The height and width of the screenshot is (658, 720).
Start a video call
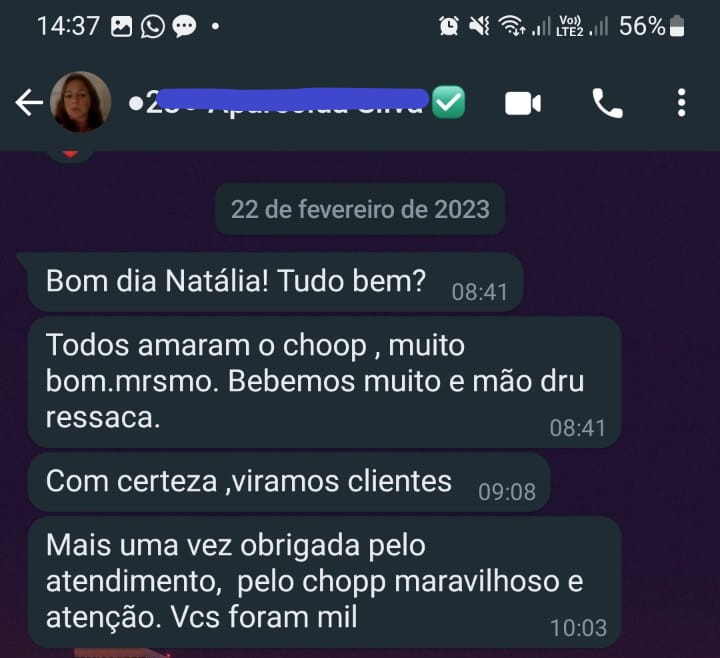[523, 103]
